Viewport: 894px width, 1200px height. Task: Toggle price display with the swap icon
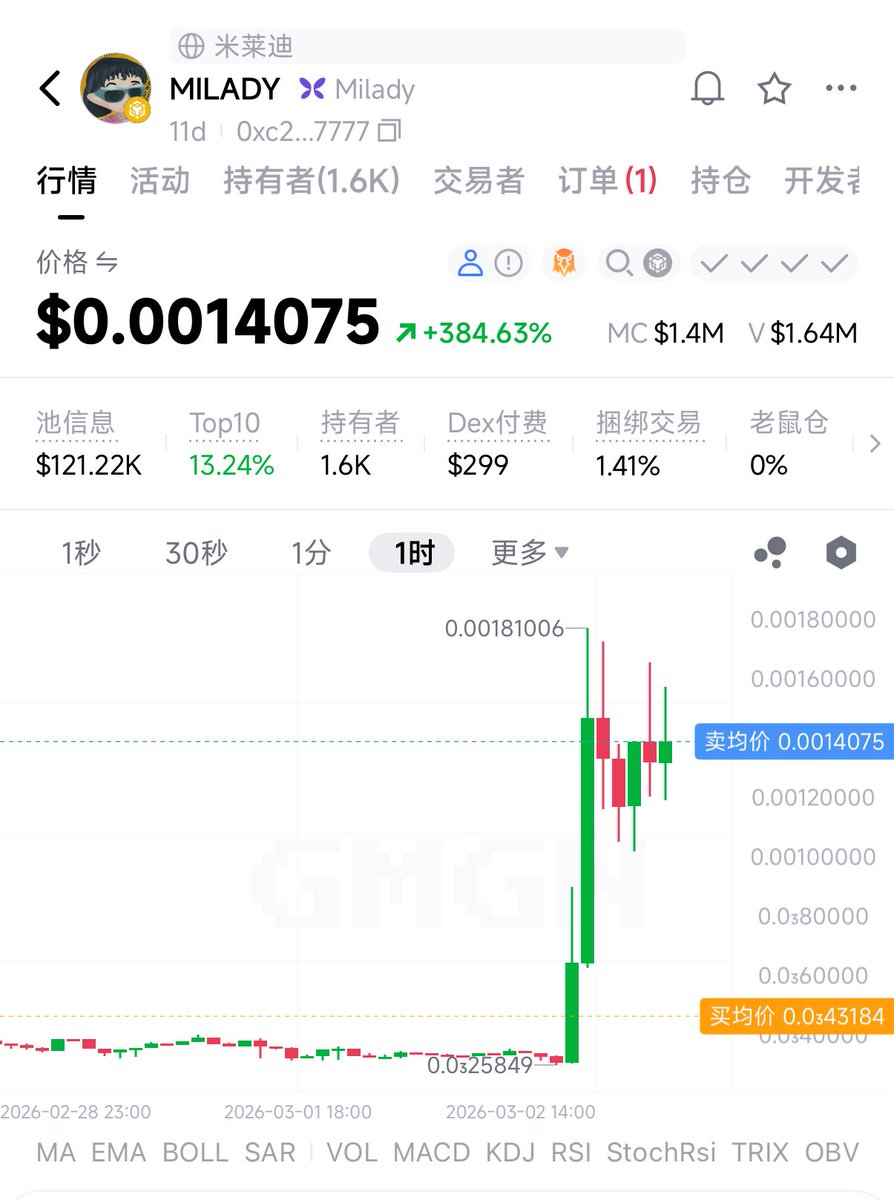pyautogui.click(x=107, y=263)
